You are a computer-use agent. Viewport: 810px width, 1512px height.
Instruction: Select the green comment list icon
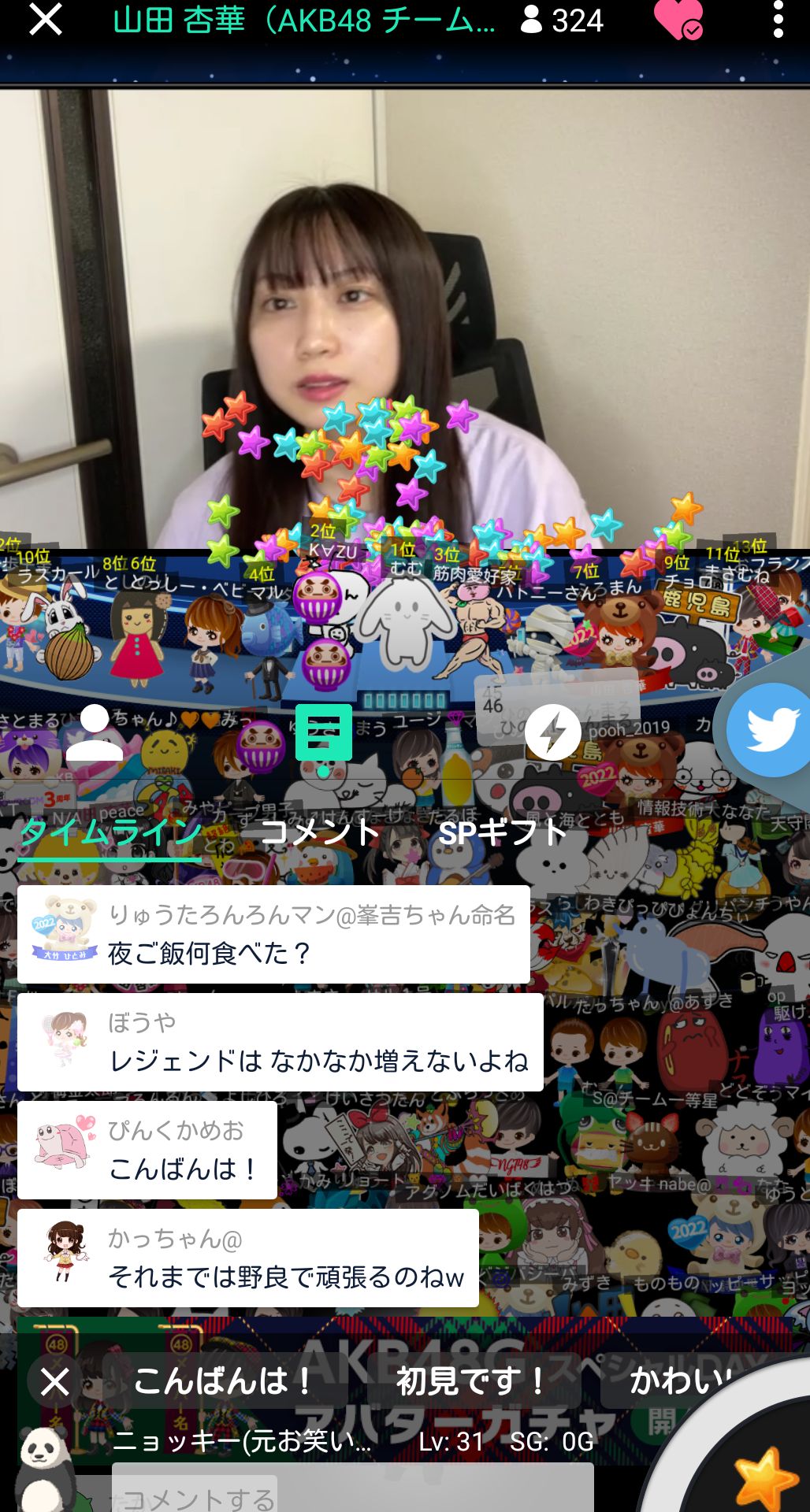[x=323, y=733]
